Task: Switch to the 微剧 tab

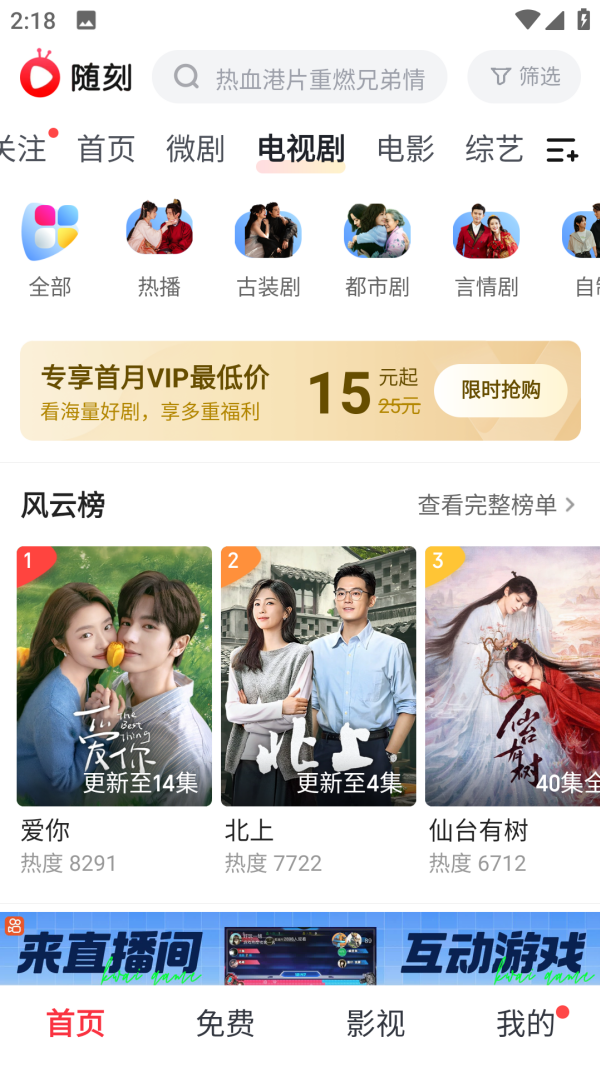Action: pos(195,149)
